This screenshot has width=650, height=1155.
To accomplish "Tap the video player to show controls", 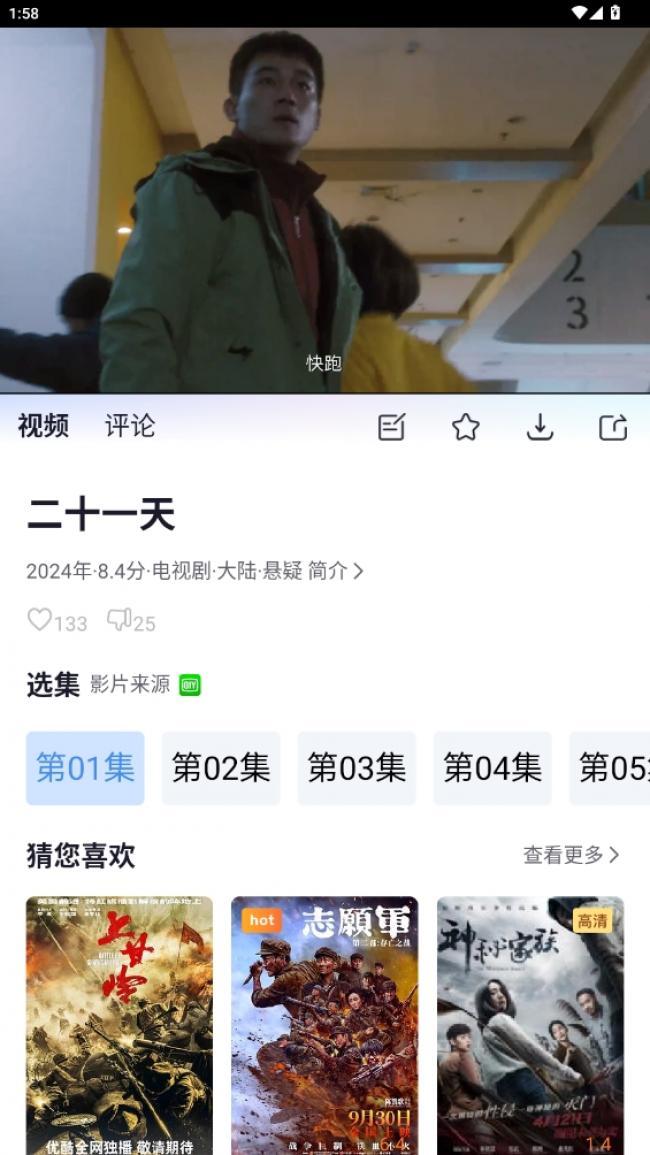I will [325, 210].
